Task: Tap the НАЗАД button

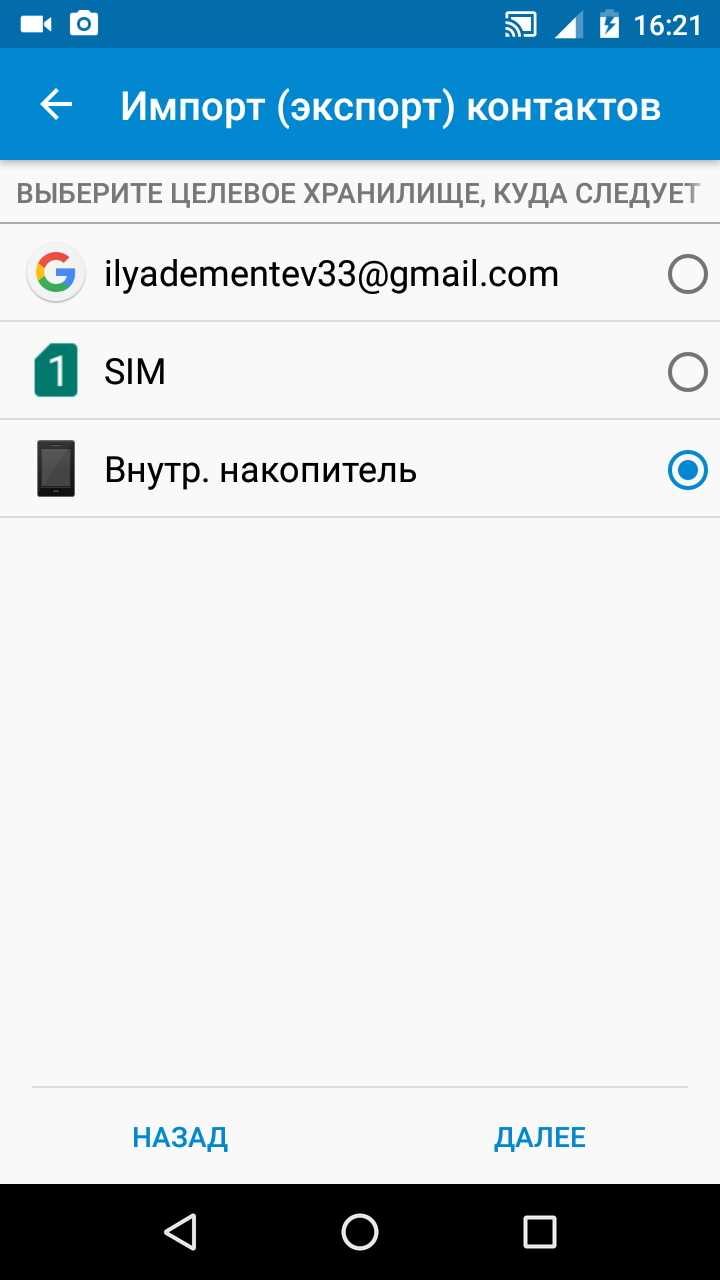Action: [x=180, y=1137]
